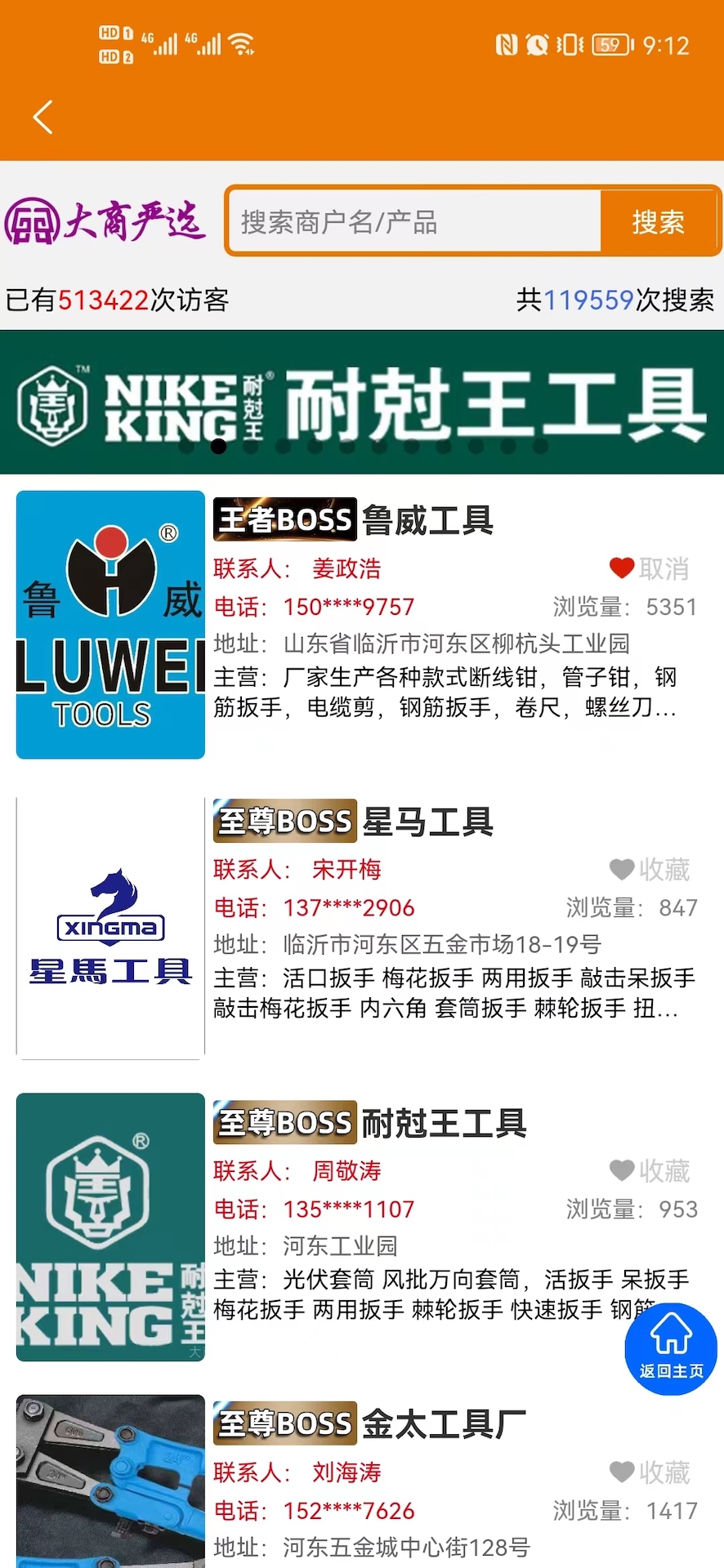The height and width of the screenshot is (1568, 724).
Task: Open the 金太工具厂 merchant listing
Action: 444,1424
